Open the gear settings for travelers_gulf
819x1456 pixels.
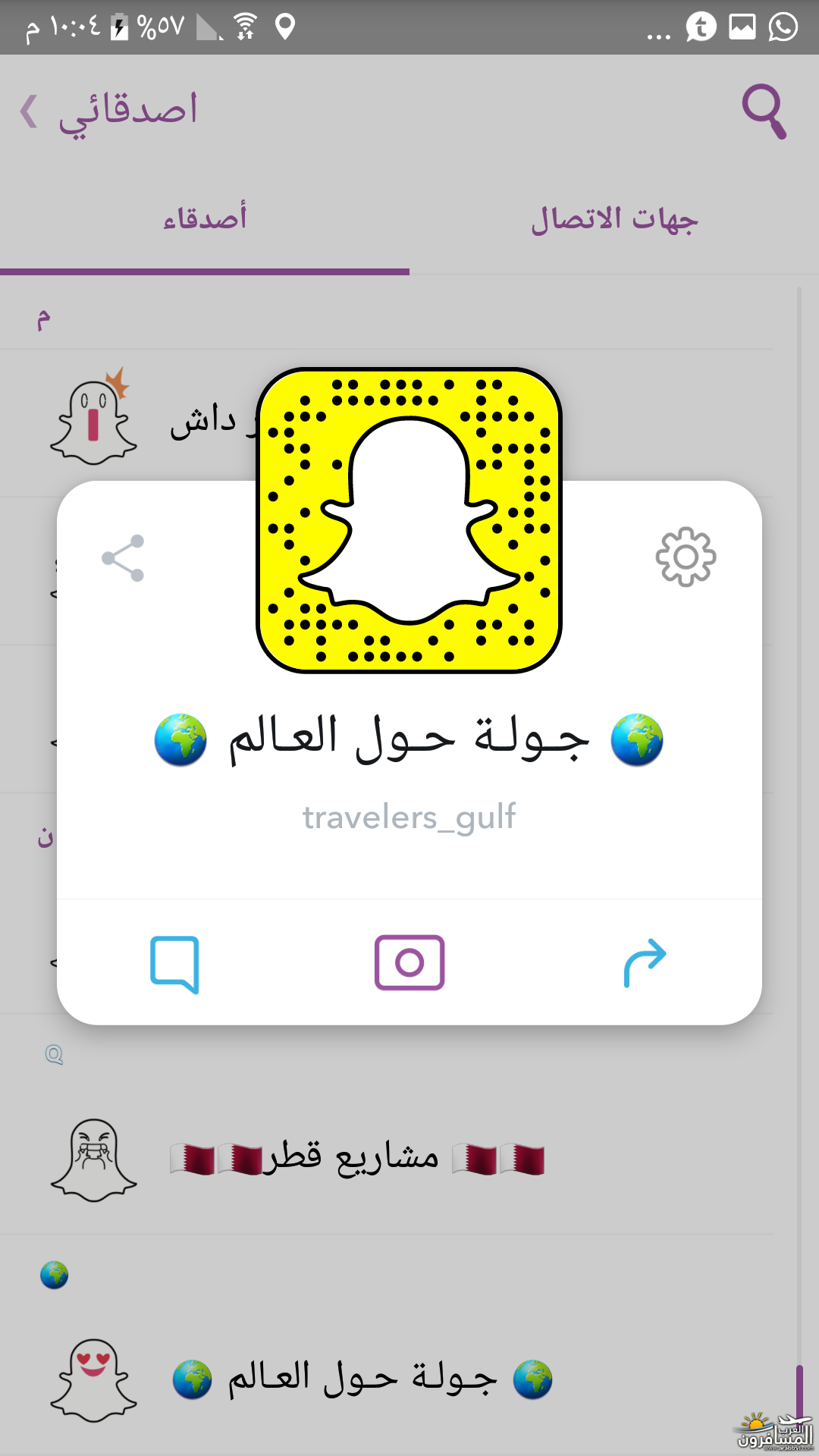pyautogui.click(x=686, y=557)
